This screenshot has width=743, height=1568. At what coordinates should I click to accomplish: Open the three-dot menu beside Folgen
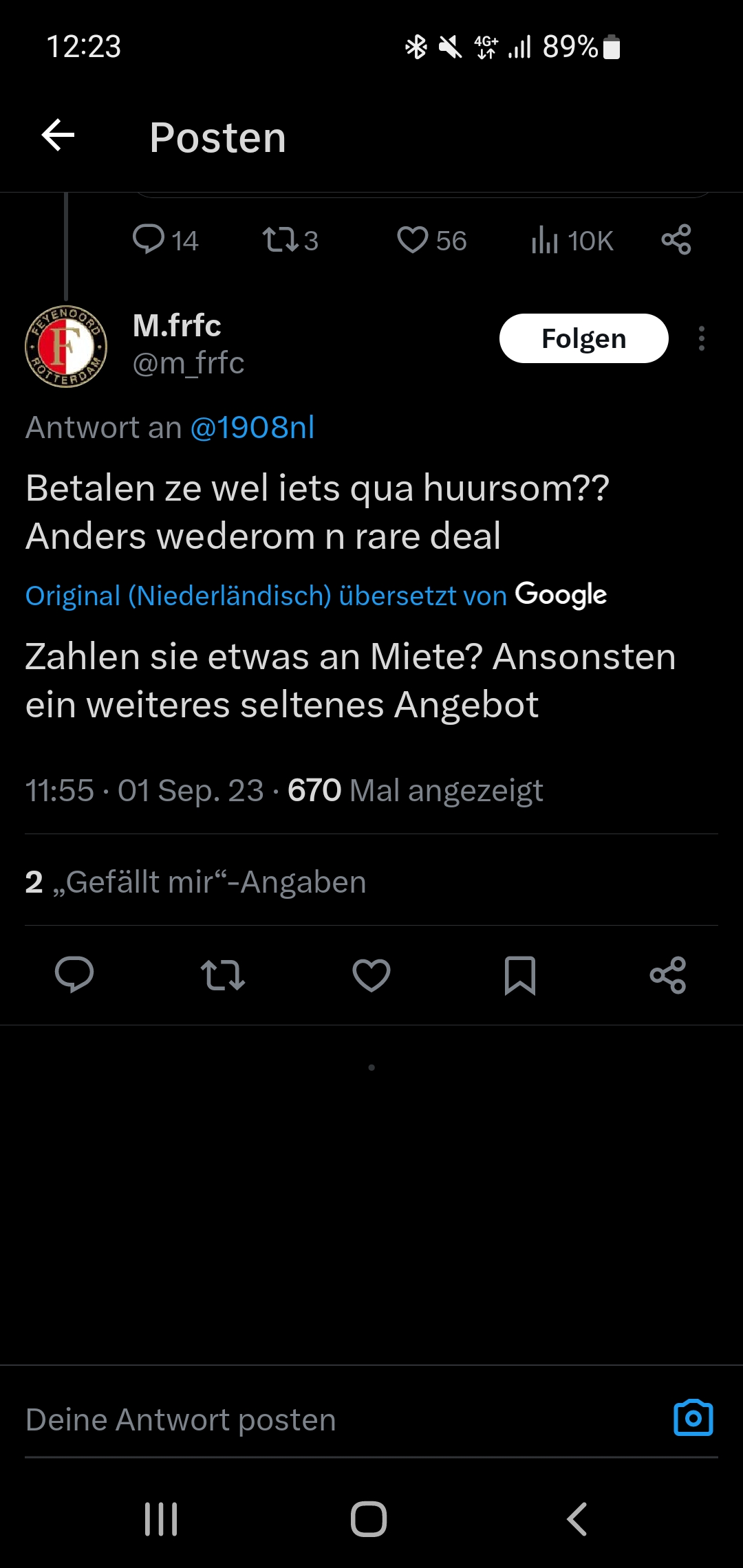pos(701,338)
